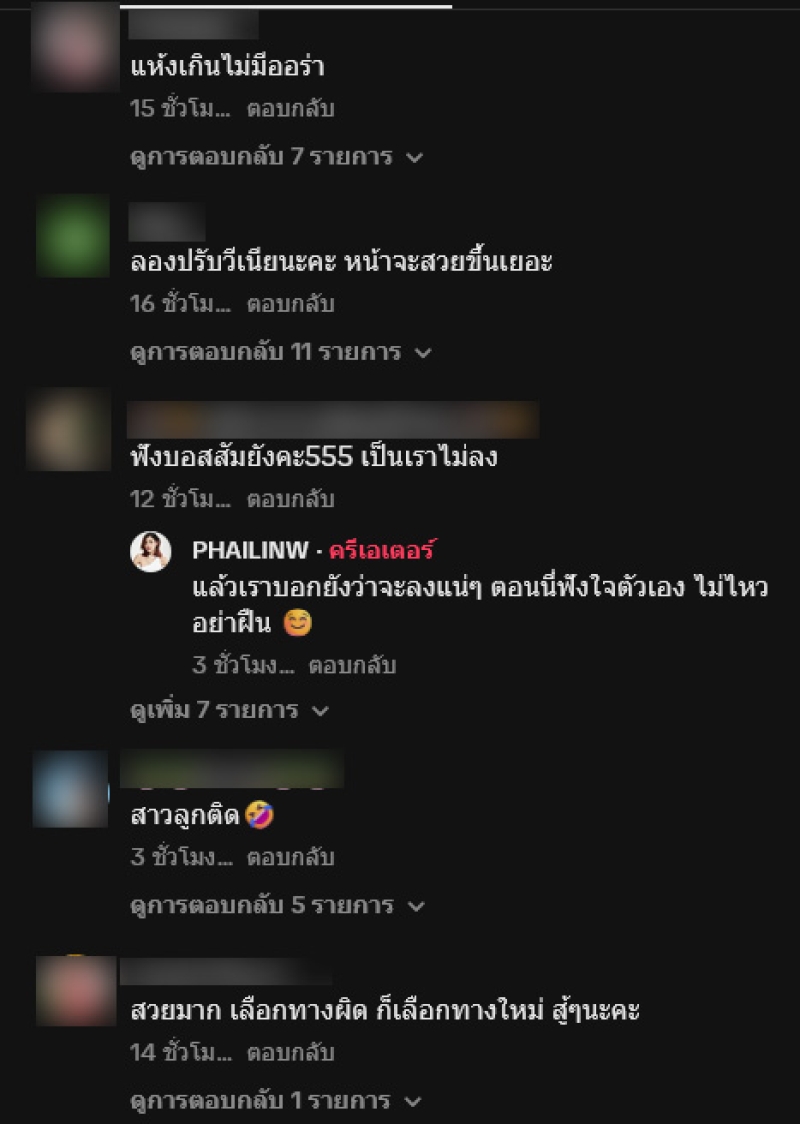Viewport: 800px width, 1124px height.
Task: Open the PHAILINW creator profile picture
Action: (x=151, y=551)
